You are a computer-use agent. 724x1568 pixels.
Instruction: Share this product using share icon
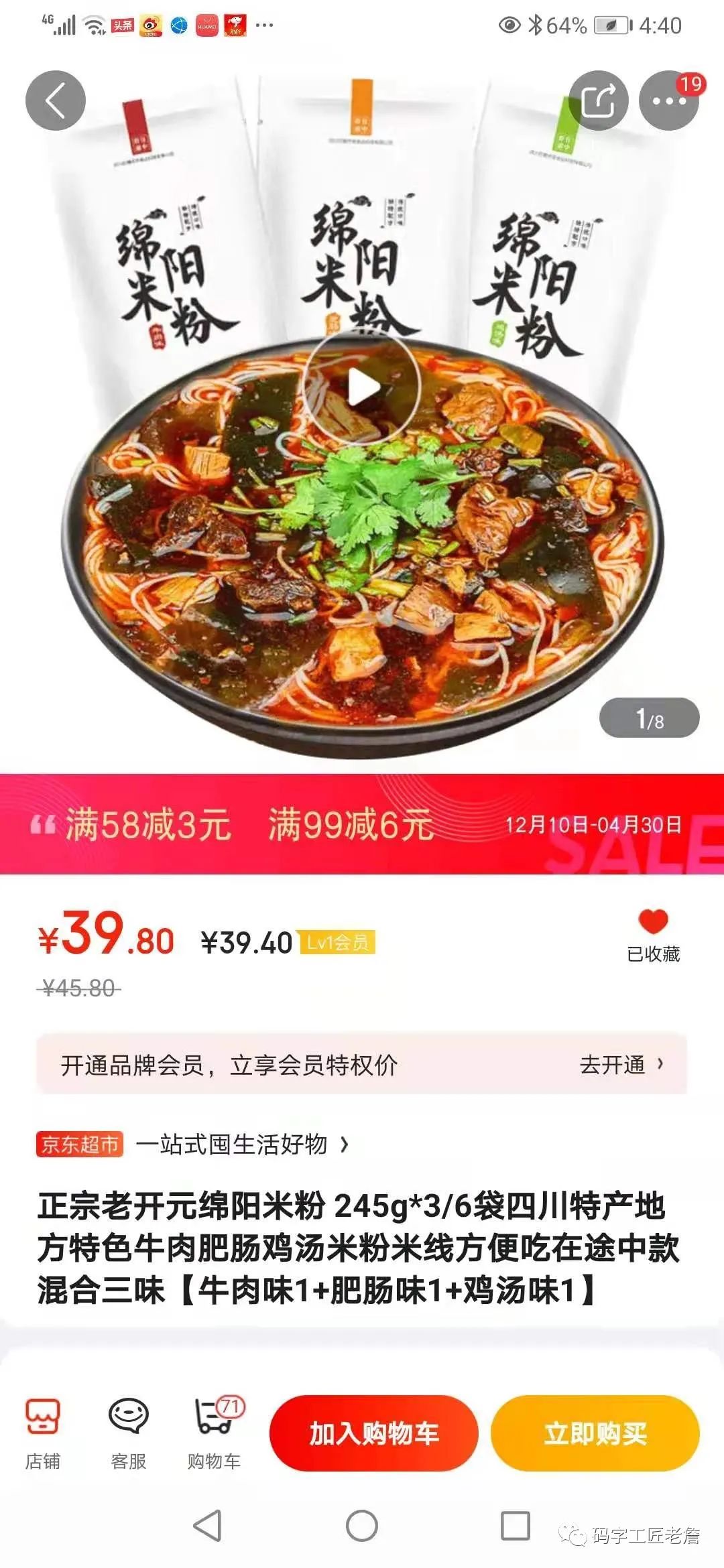point(601,101)
